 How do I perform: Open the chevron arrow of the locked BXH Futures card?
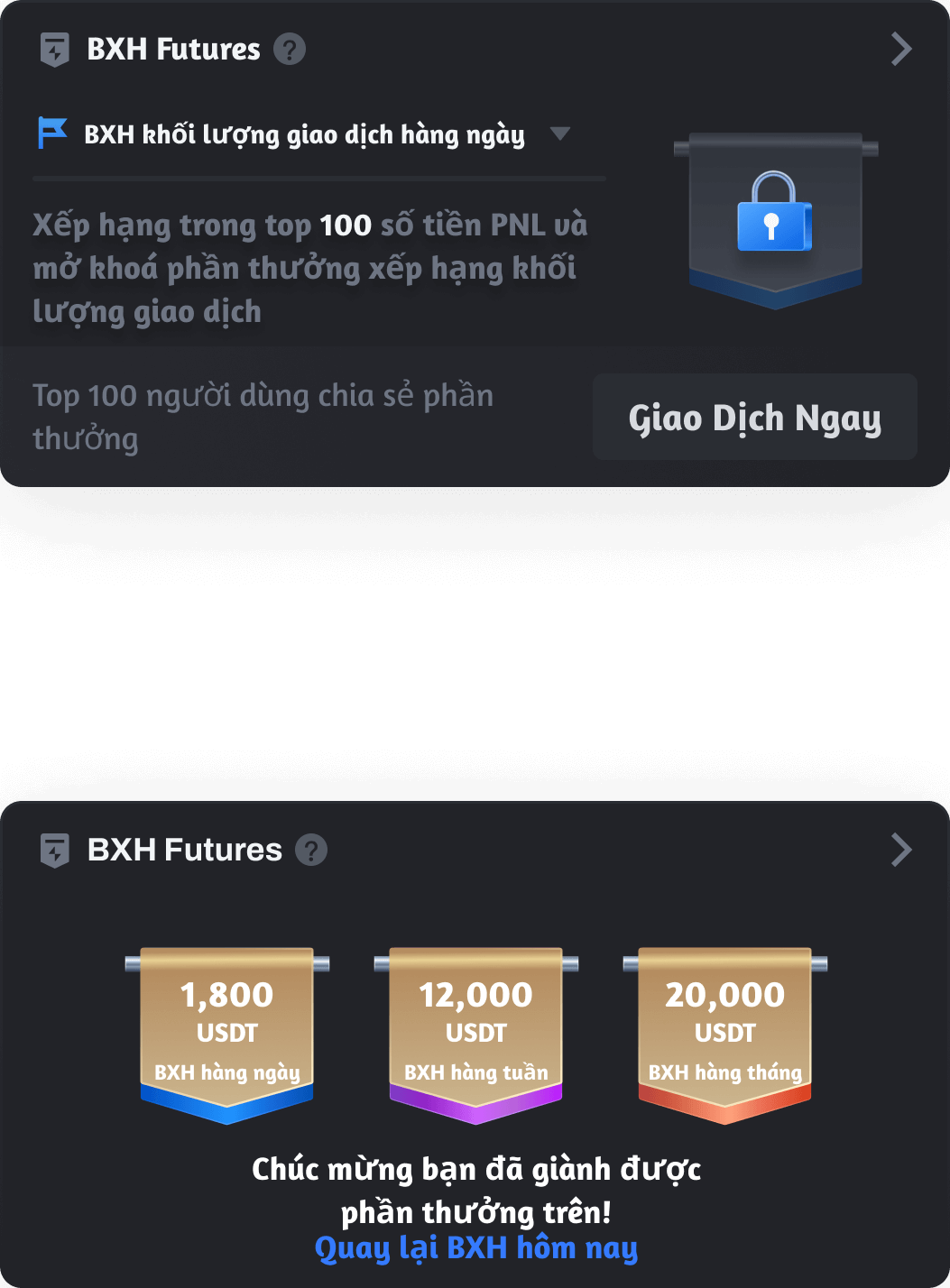pyautogui.click(x=900, y=49)
